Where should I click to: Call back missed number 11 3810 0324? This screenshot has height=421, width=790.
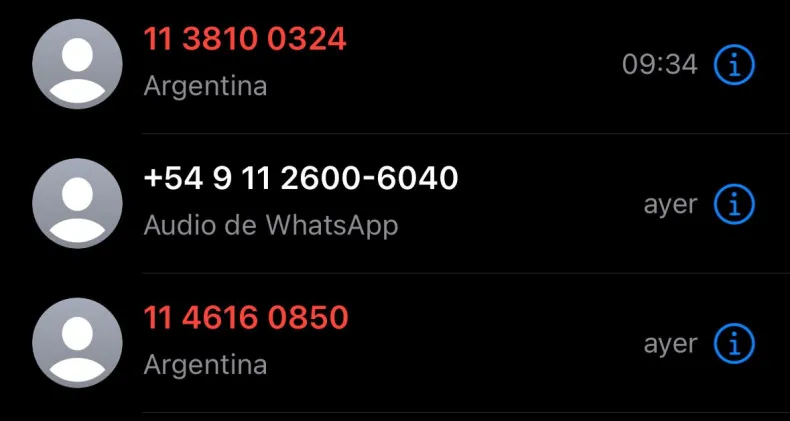(x=245, y=40)
